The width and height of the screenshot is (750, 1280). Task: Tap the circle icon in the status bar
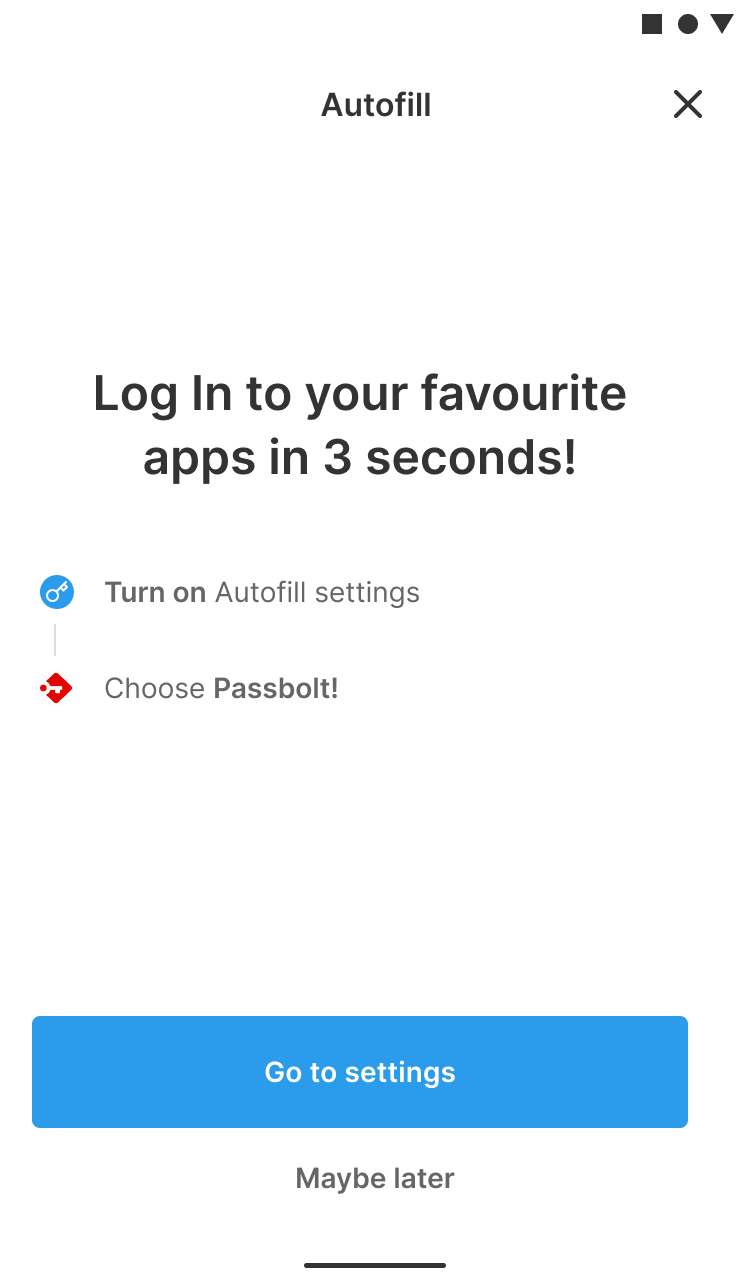[687, 23]
